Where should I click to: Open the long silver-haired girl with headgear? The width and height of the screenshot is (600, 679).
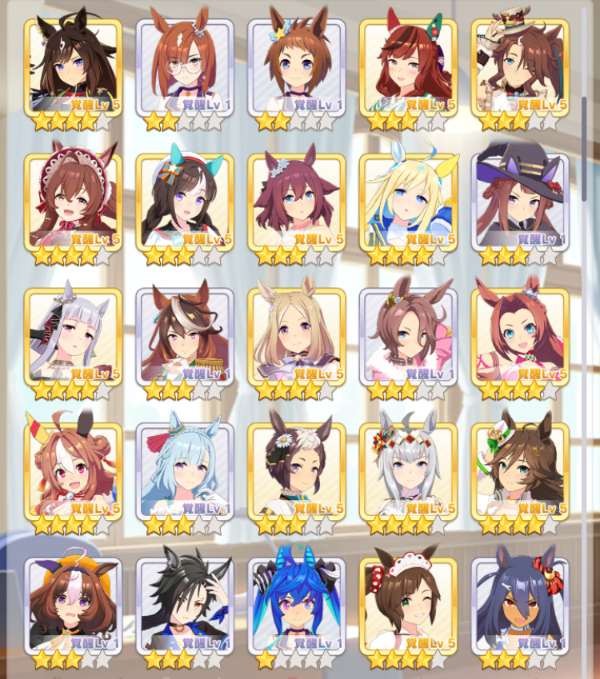73,336
